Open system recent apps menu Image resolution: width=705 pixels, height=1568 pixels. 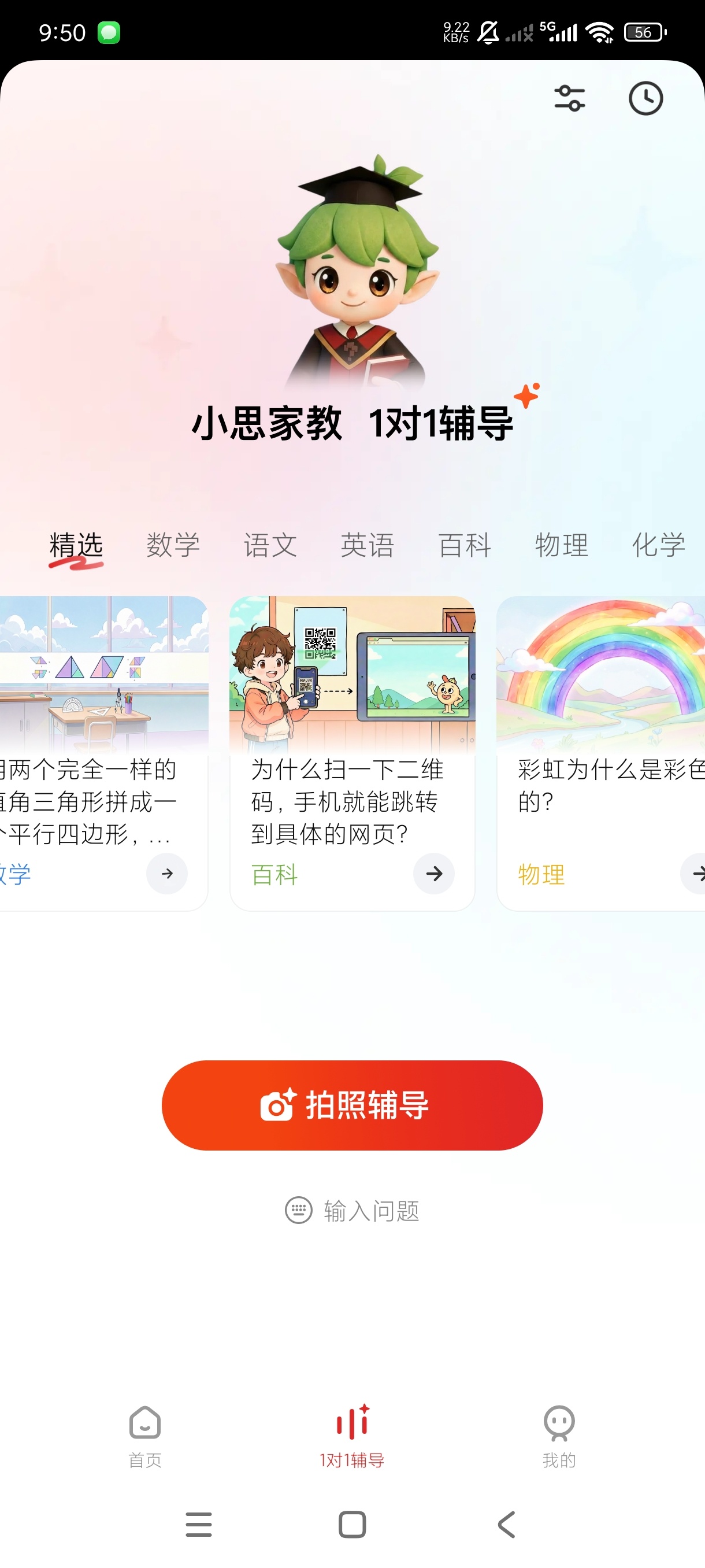[199, 1524]
